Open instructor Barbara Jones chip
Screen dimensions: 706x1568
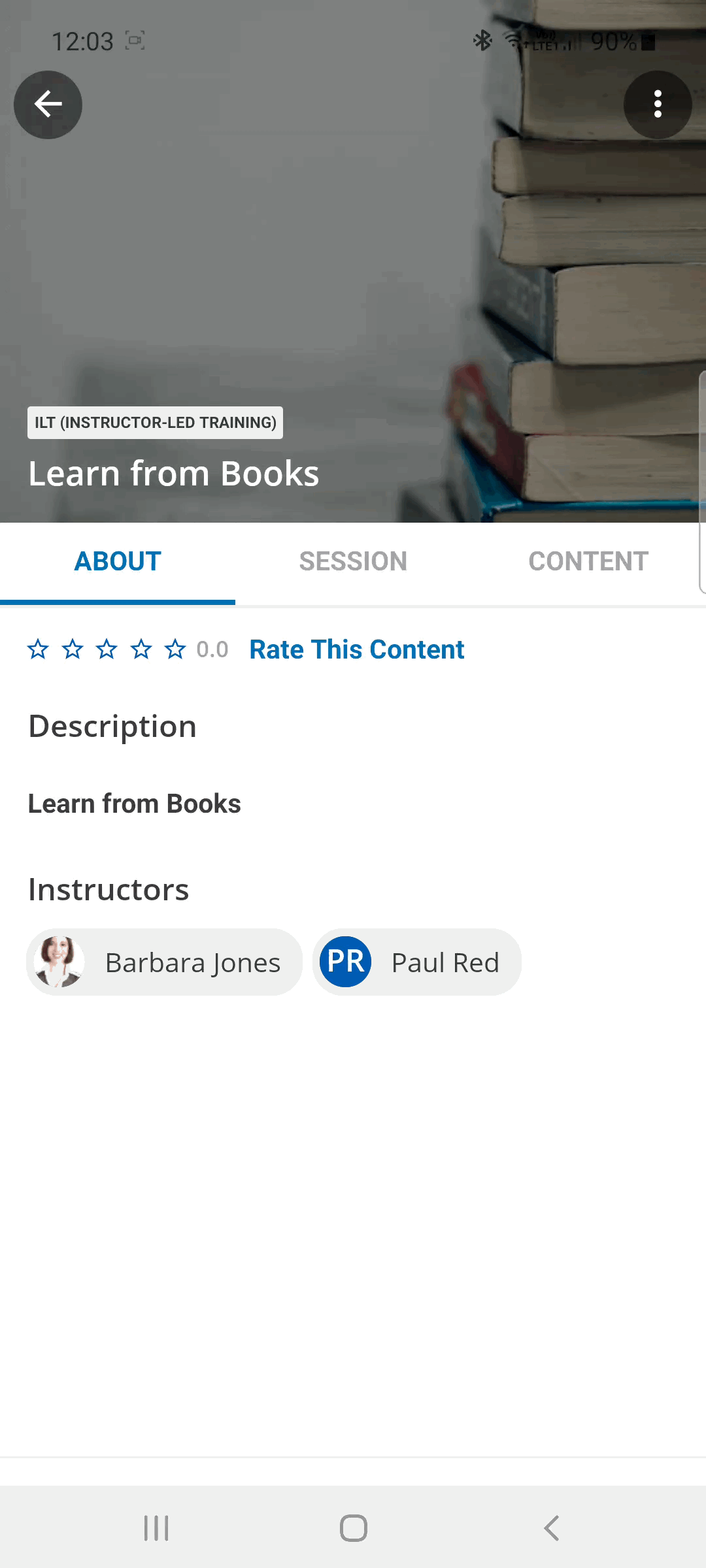pos(164,962)
